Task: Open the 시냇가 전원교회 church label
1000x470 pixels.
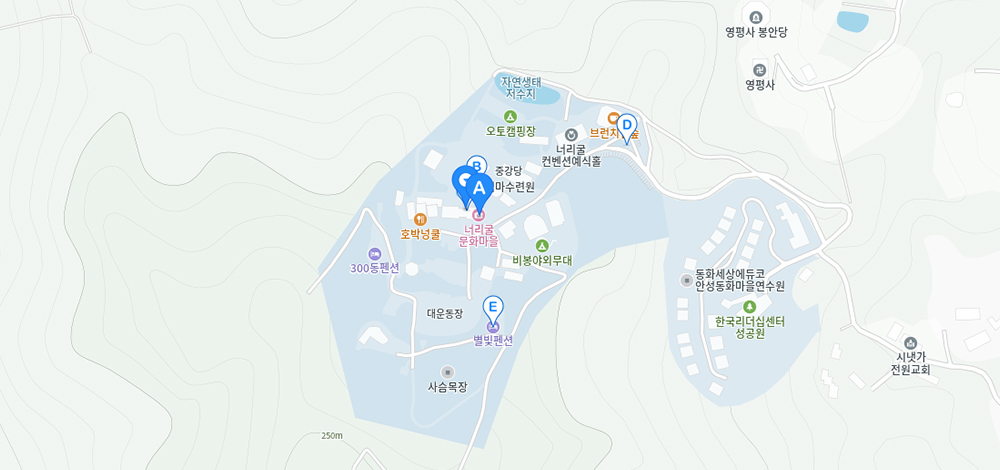Action: [910, 362]
